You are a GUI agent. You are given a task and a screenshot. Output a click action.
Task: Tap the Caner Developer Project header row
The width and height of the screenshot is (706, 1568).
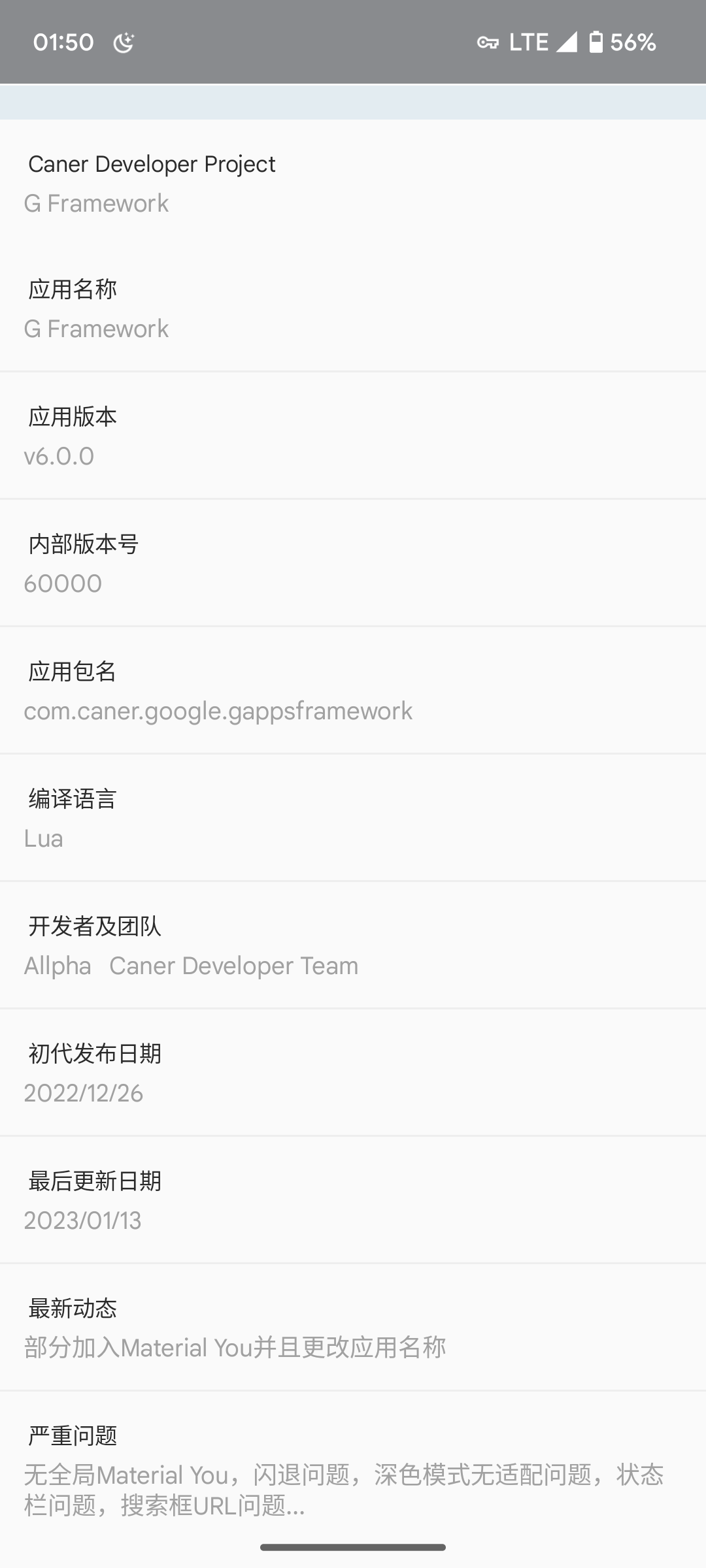(x=353, y=183)
